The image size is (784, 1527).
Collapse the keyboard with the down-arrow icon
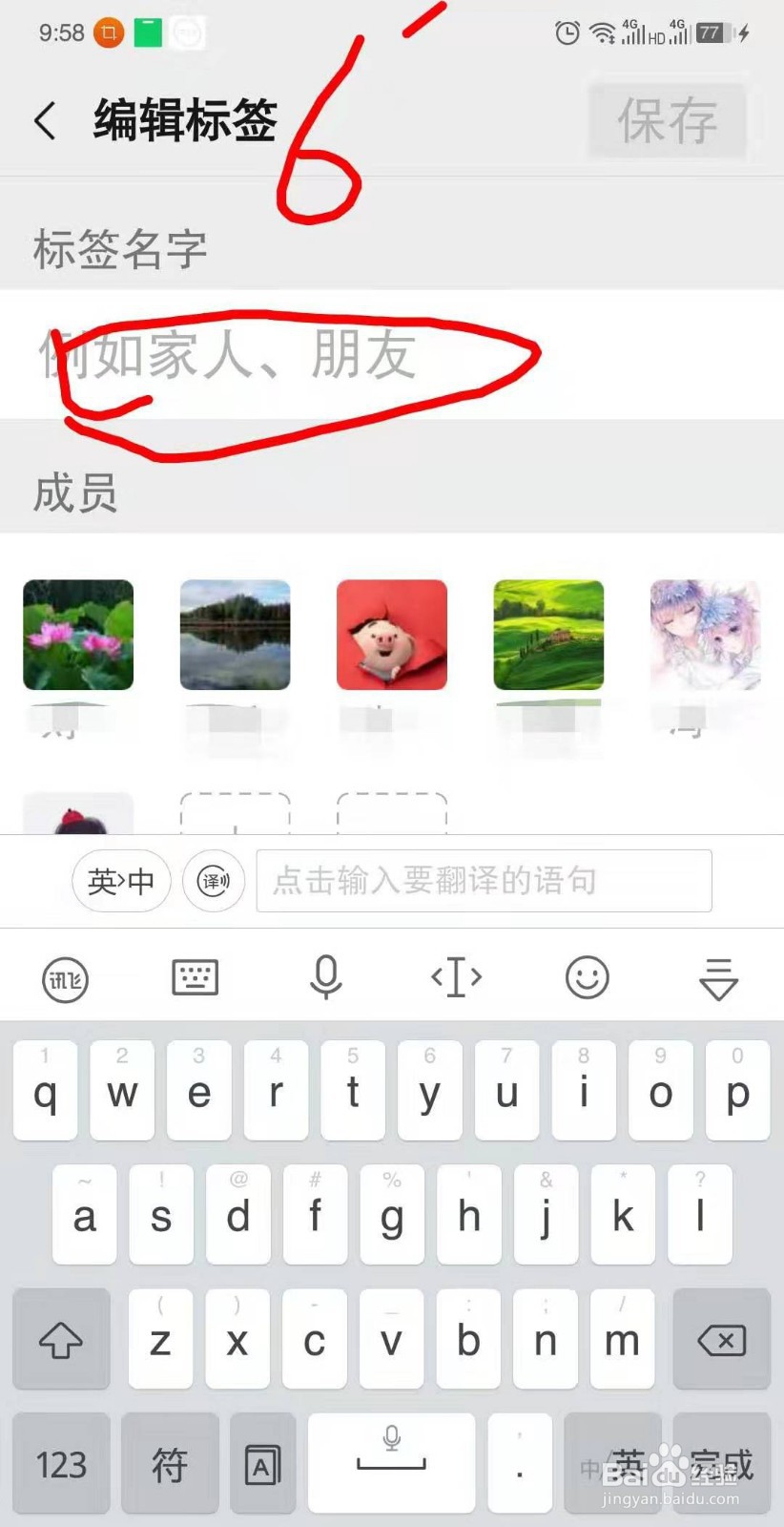pyautogui.click(x=718, y=977)
